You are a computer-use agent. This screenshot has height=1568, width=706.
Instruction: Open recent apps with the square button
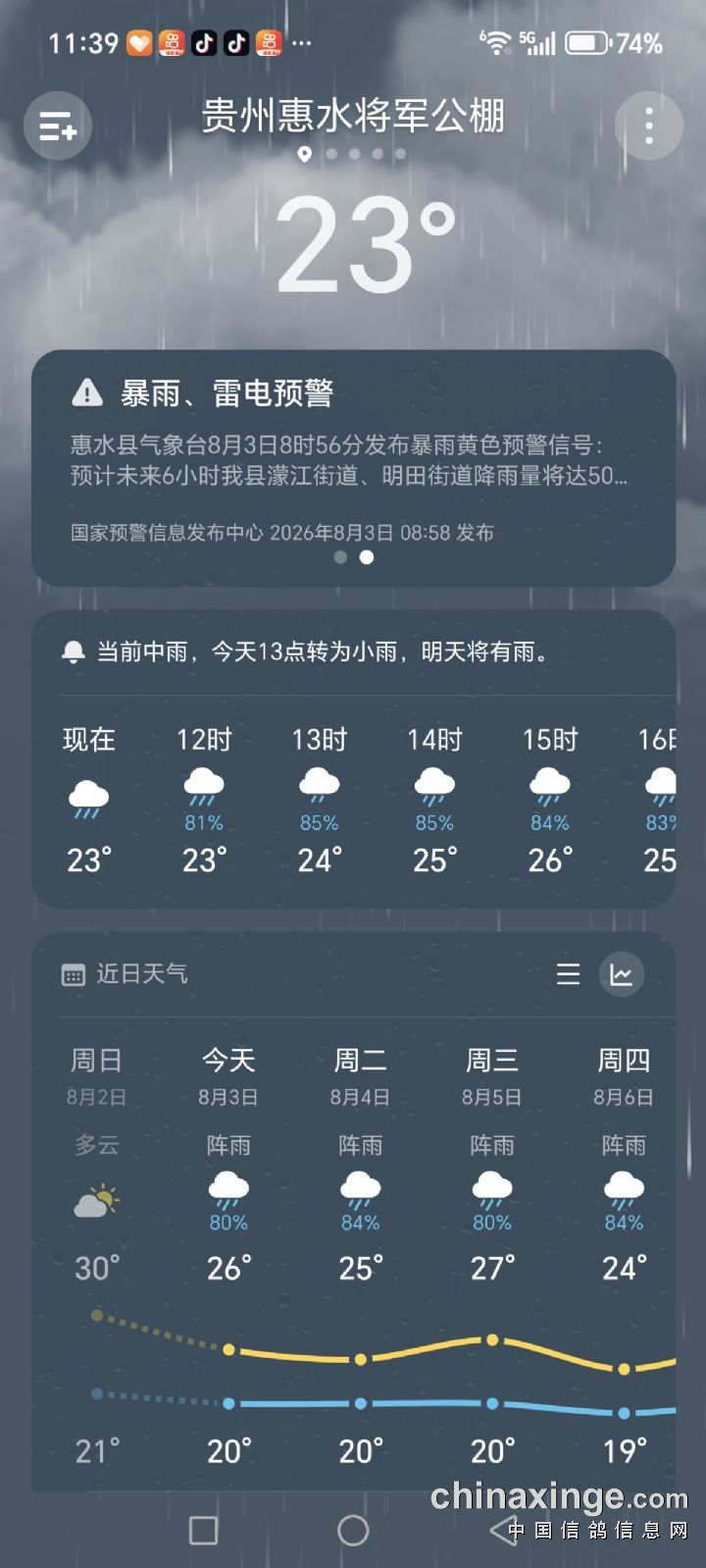pos(203,1530)
